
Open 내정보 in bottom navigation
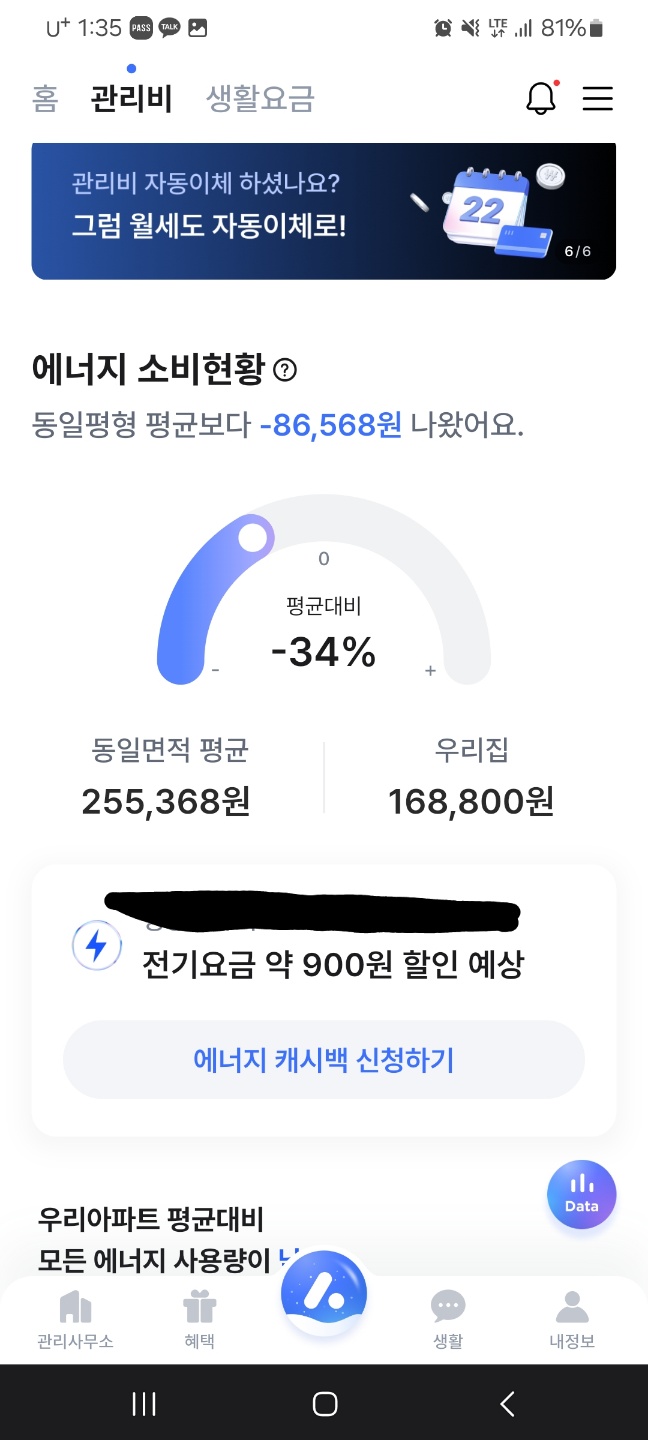point(572,1320)
